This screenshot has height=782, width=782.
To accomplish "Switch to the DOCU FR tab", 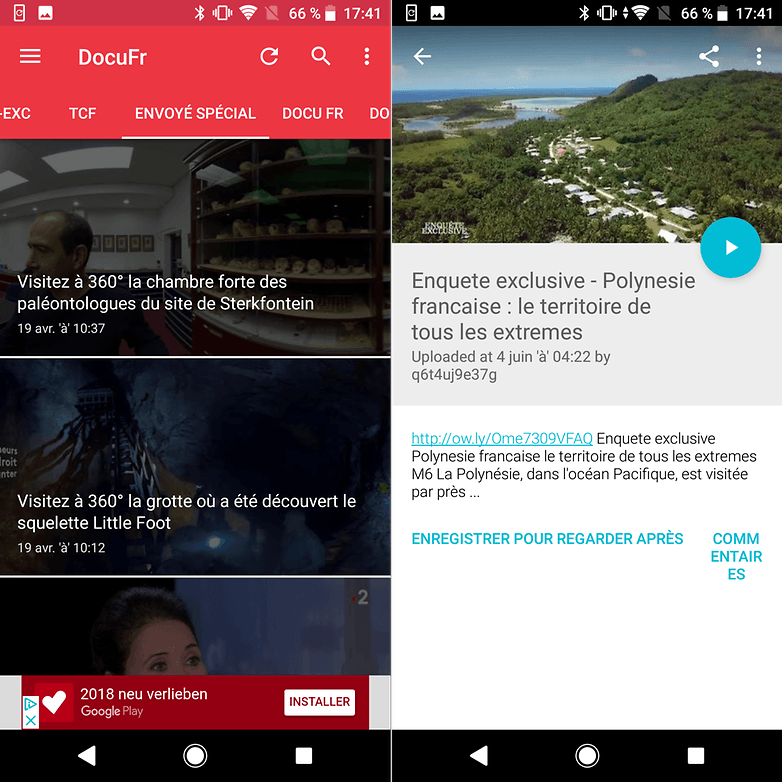I will coord(313,113).
